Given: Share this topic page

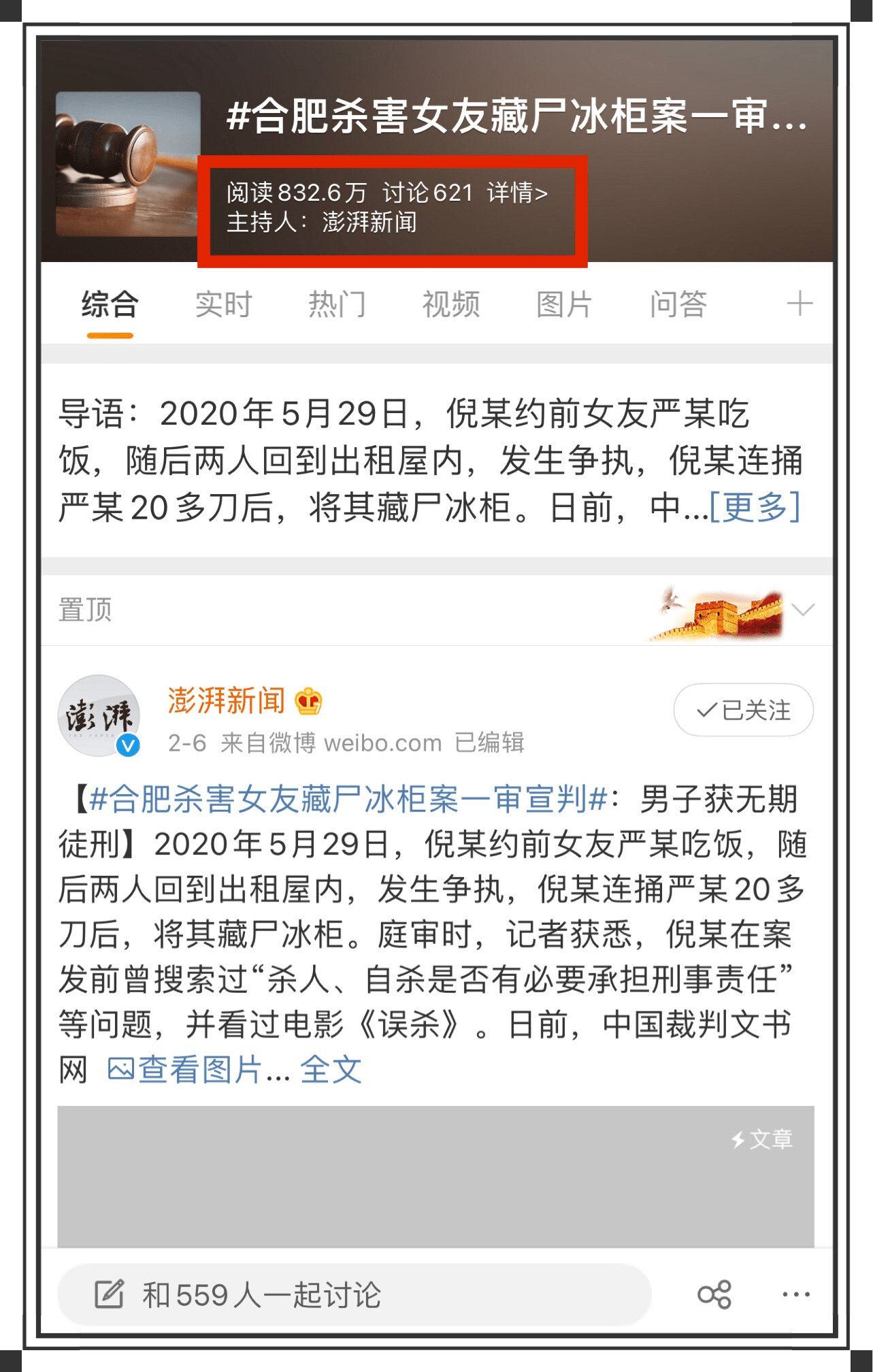Looking at the screenshot, I should point(714,1294).
